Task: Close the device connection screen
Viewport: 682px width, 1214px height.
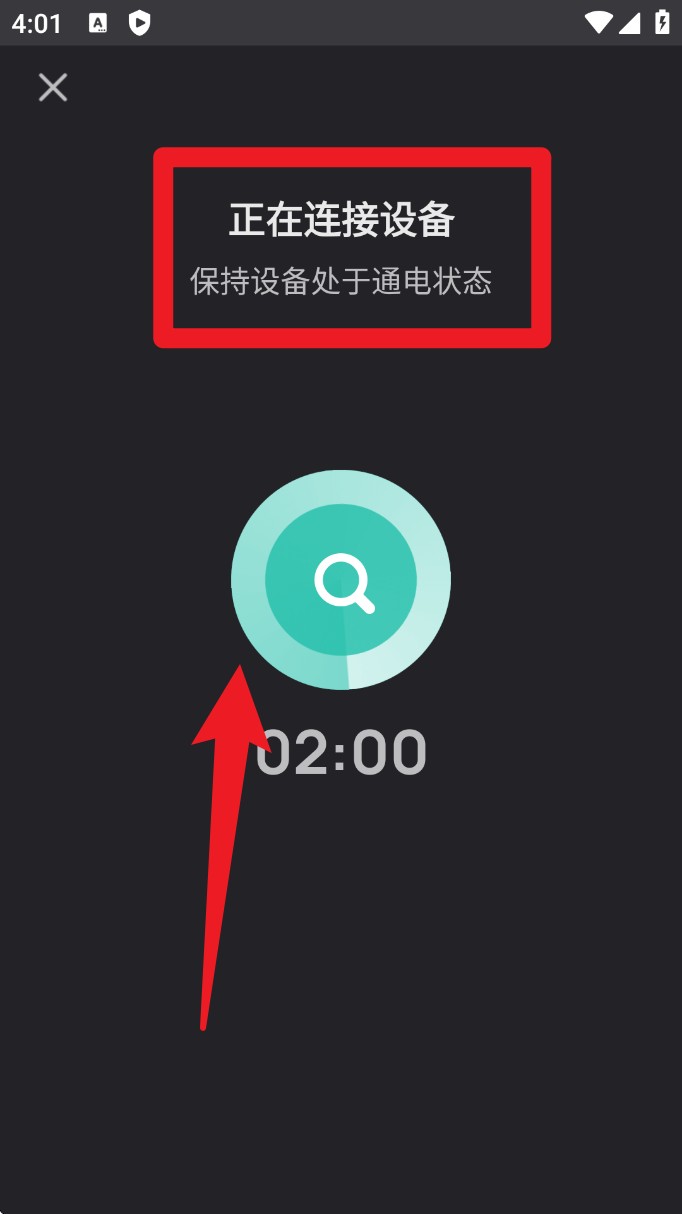Action: click(x=52, y=88)
